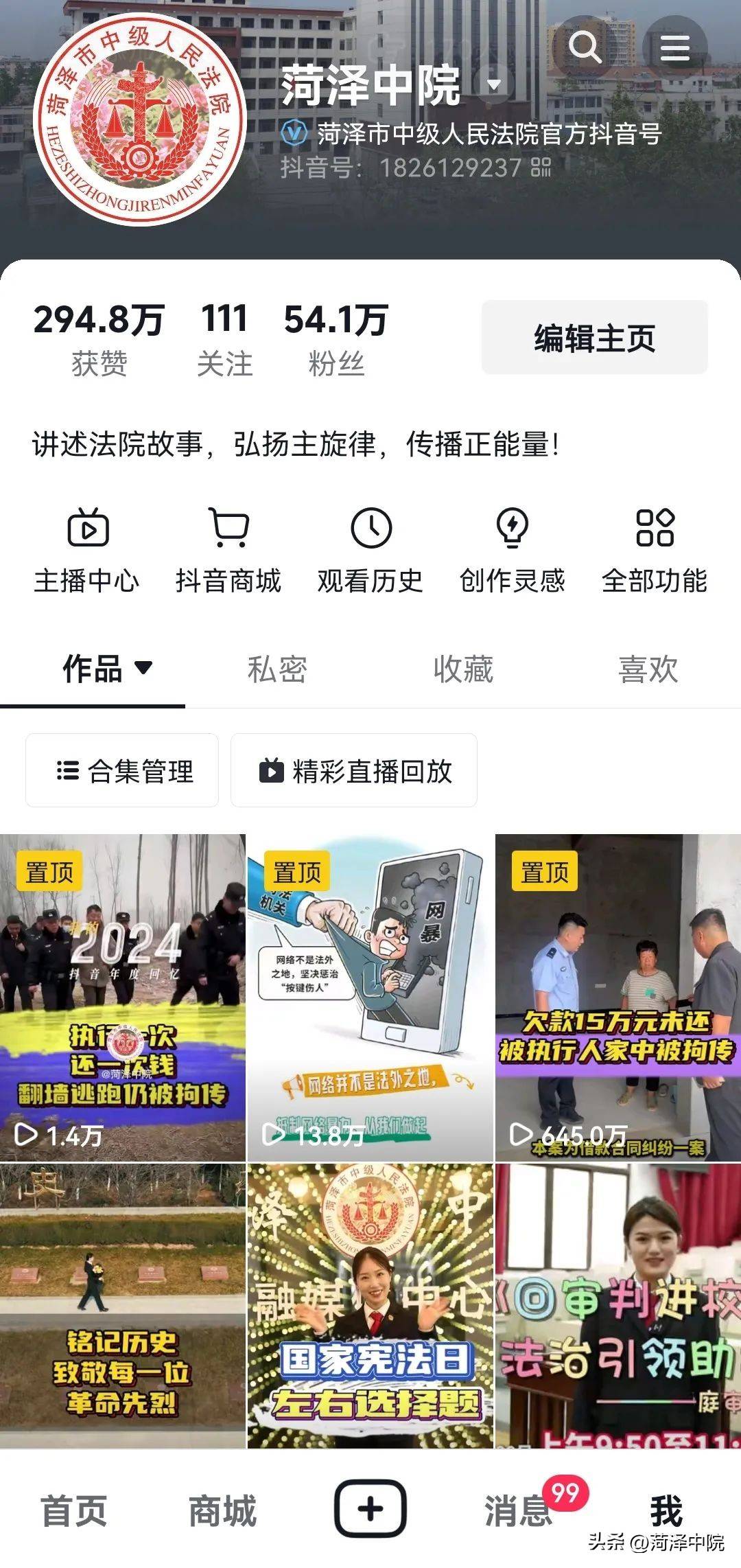This screenshot has width=741, height=1568.
Task: Open 合集管理
Action: [x=122, y=771]
